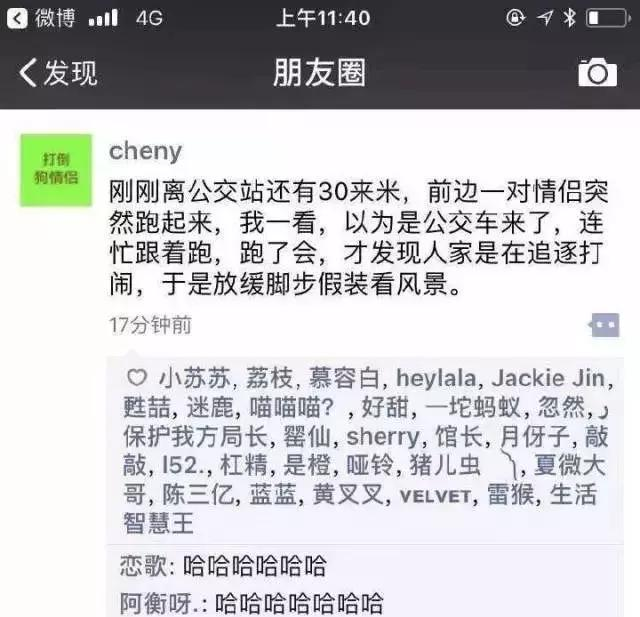The width and height of the screenshot is (640, 617).
Task: Open the like and comment menu
Action: click(604, 325)
